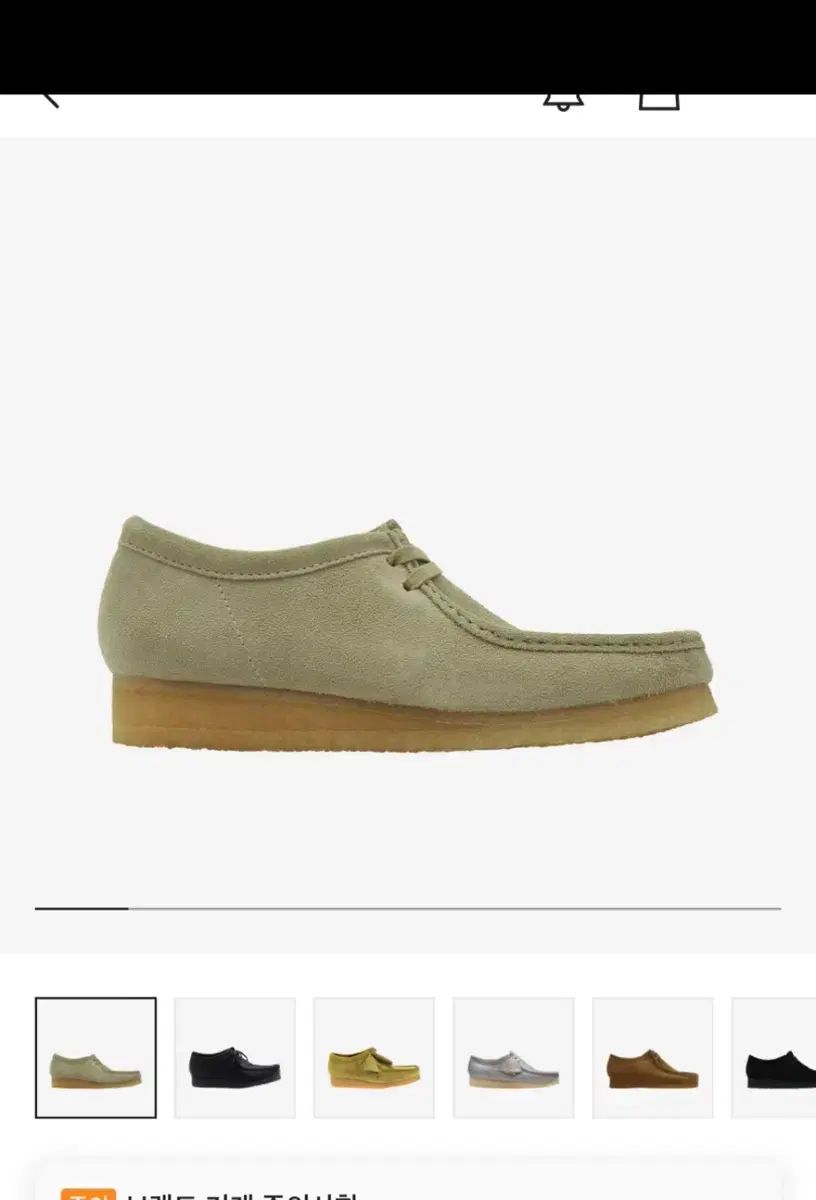The height and width of the screenshot is (1200, 816).
Task: Open the shopping bag
Action: (659, 100)
